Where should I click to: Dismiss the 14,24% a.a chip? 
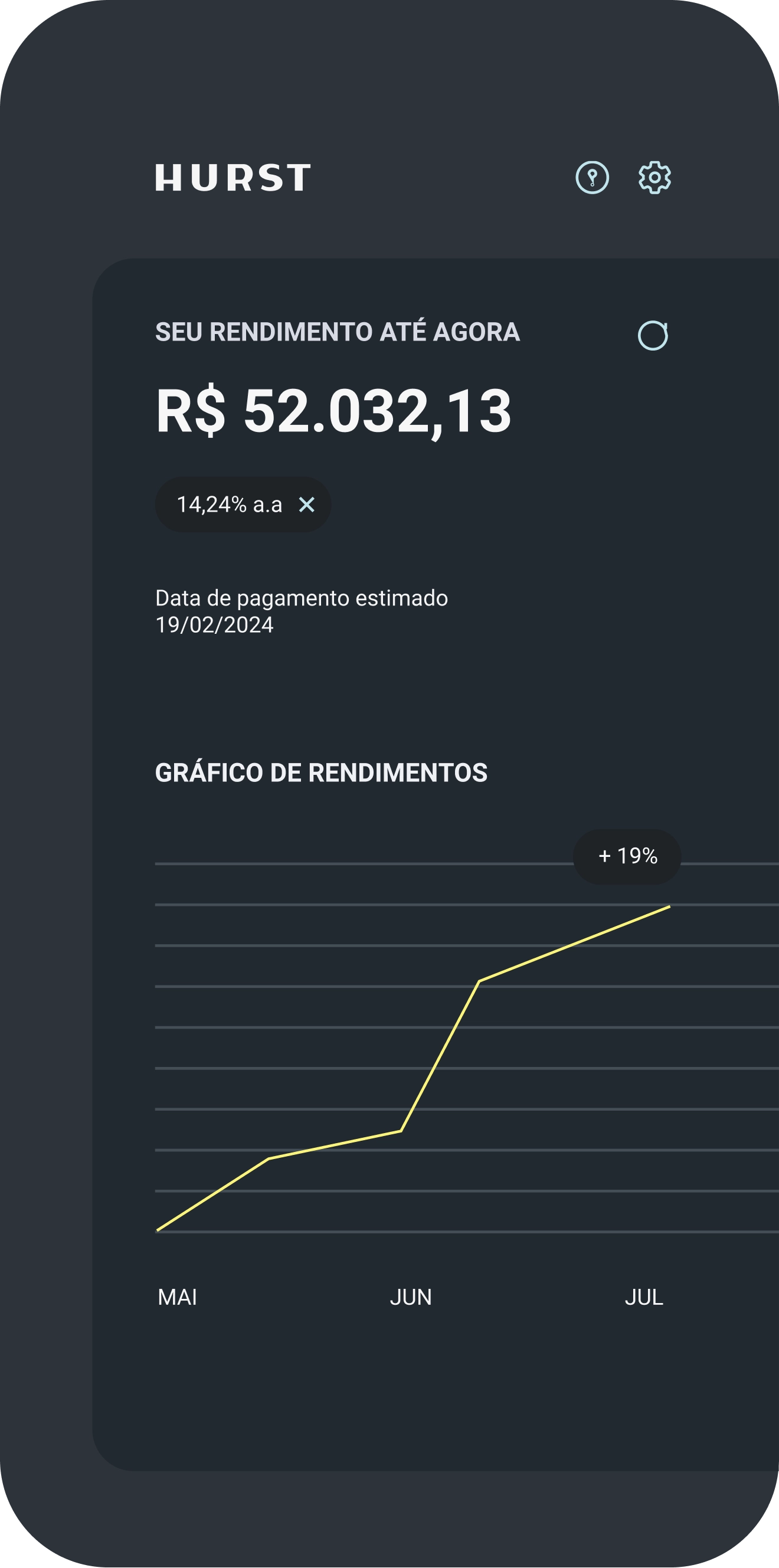307,505
